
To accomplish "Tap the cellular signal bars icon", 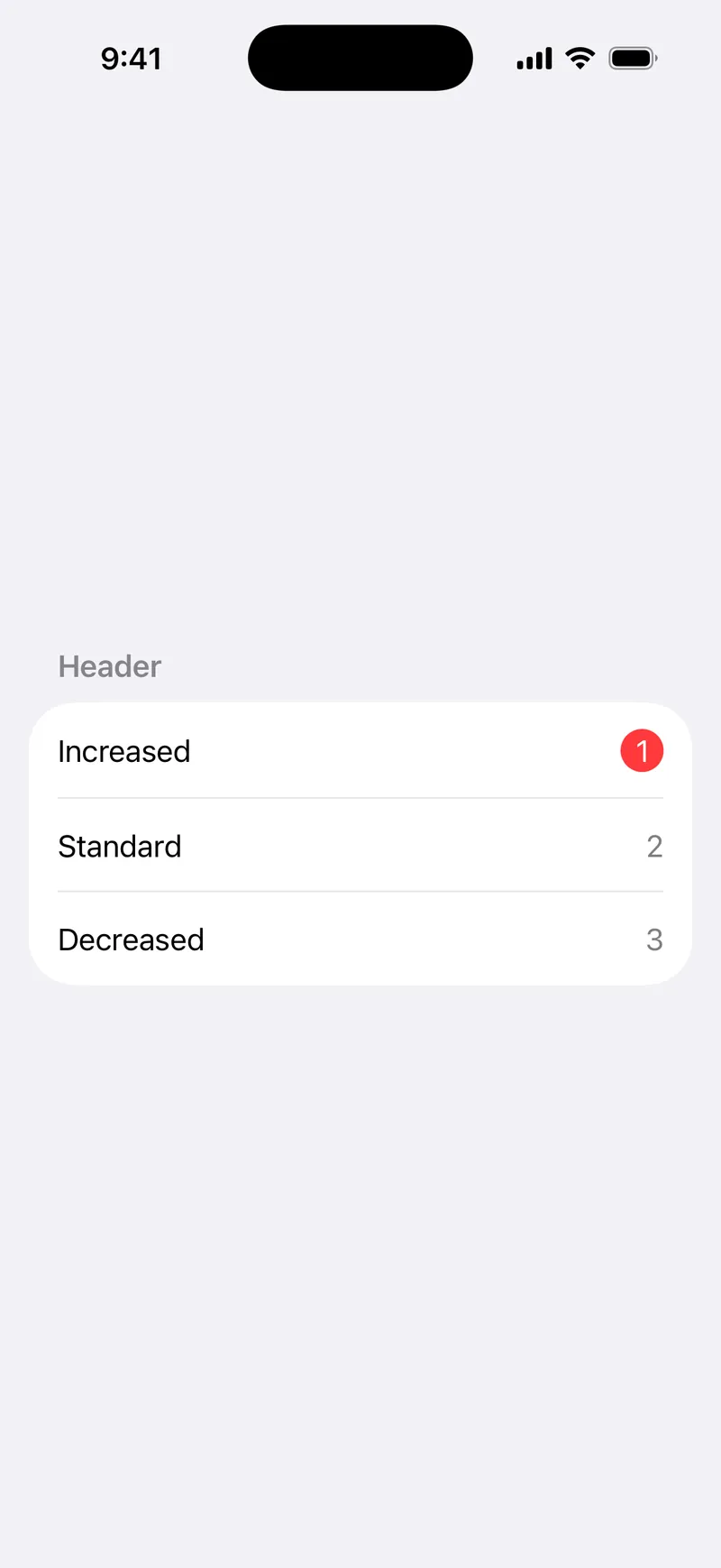I will point(533,58).
